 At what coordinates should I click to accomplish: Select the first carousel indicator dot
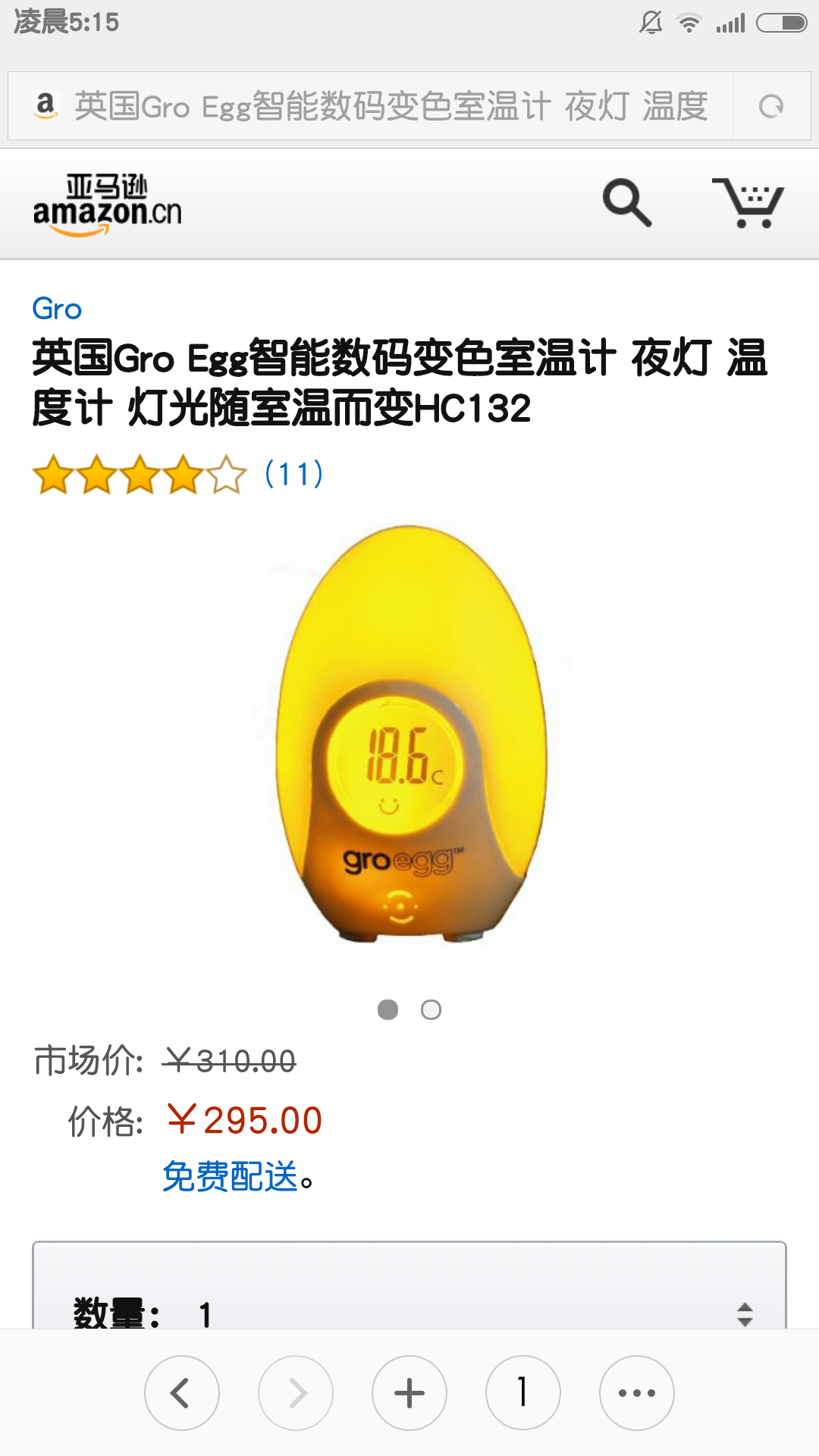[388, 1009]
